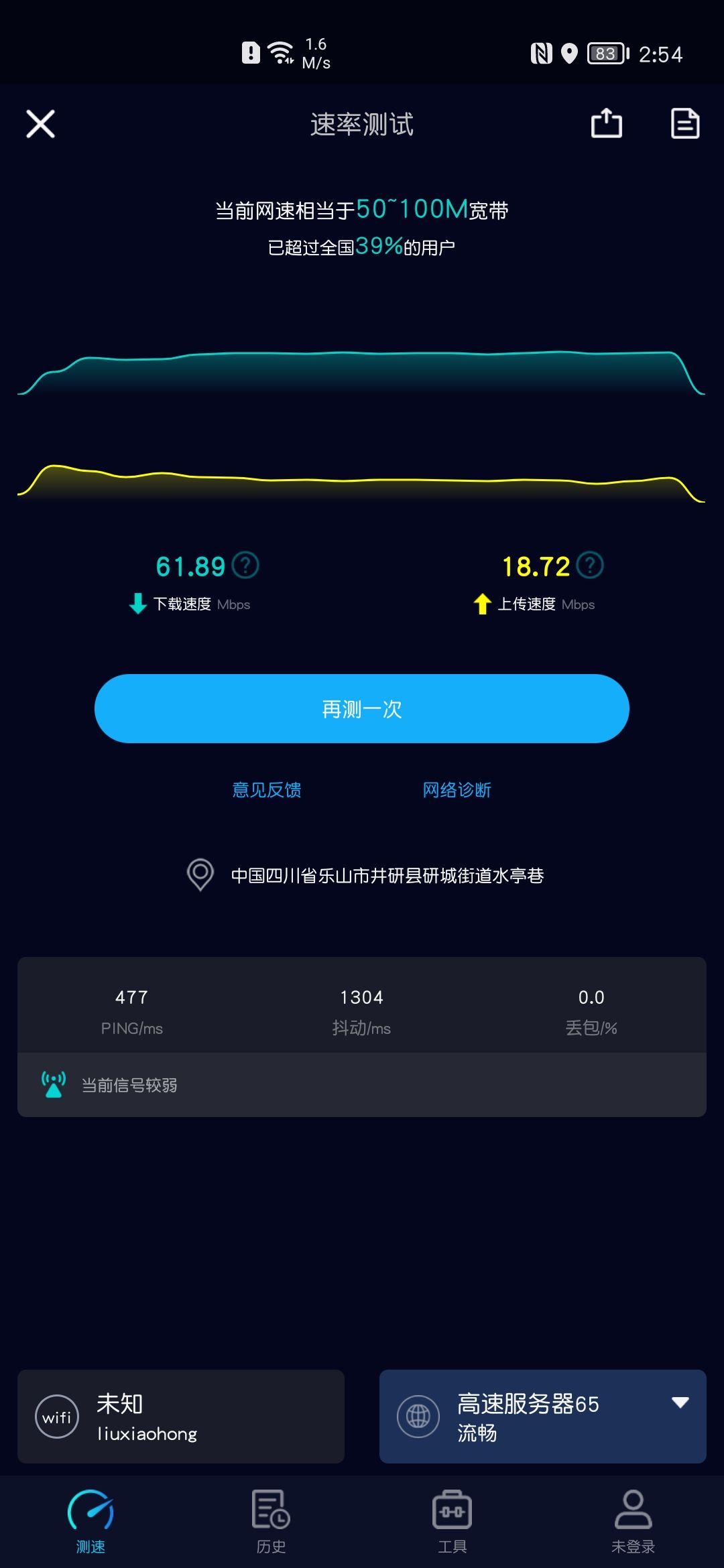
Task: Switch to the 测速 tab
Action: tap(90, 1521)
